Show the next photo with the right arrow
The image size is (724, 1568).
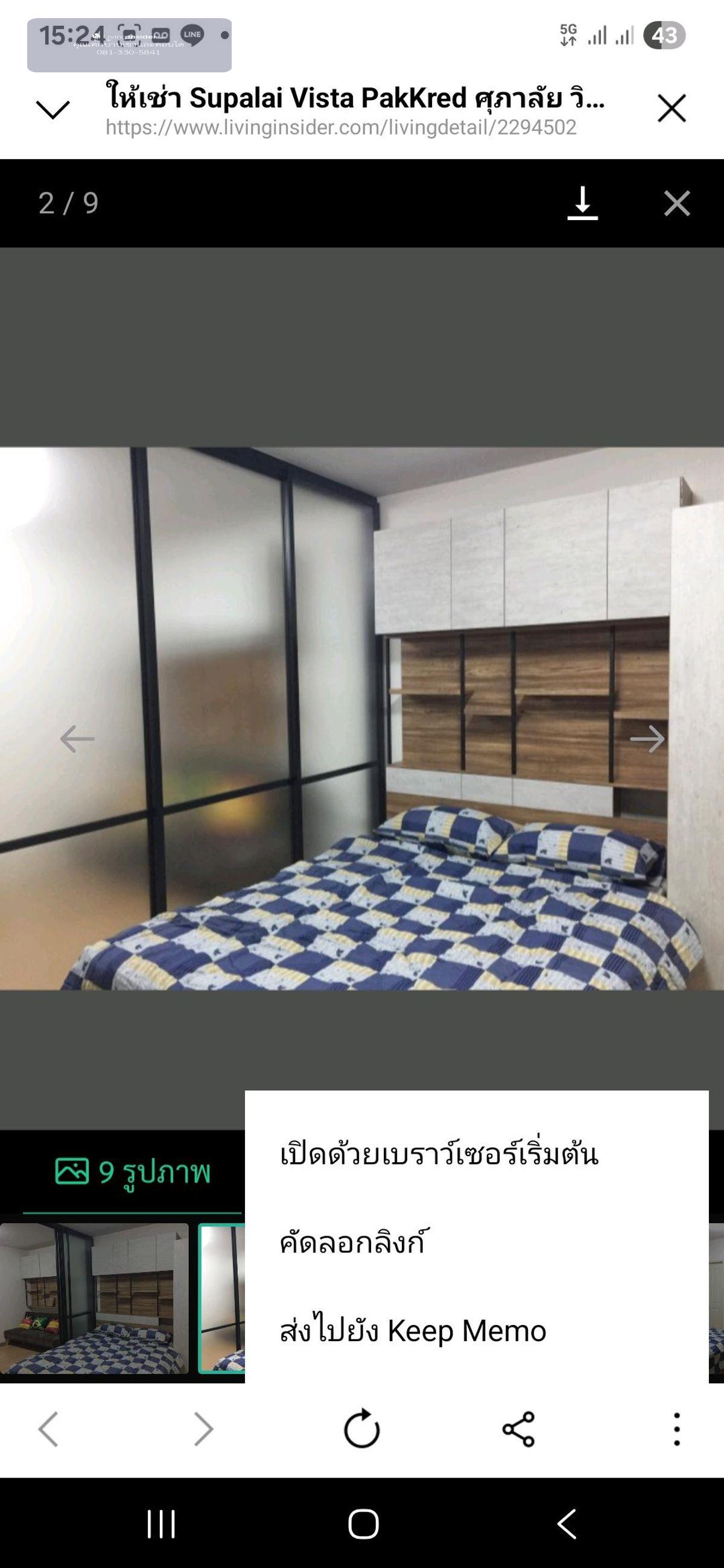click(647, 739)
